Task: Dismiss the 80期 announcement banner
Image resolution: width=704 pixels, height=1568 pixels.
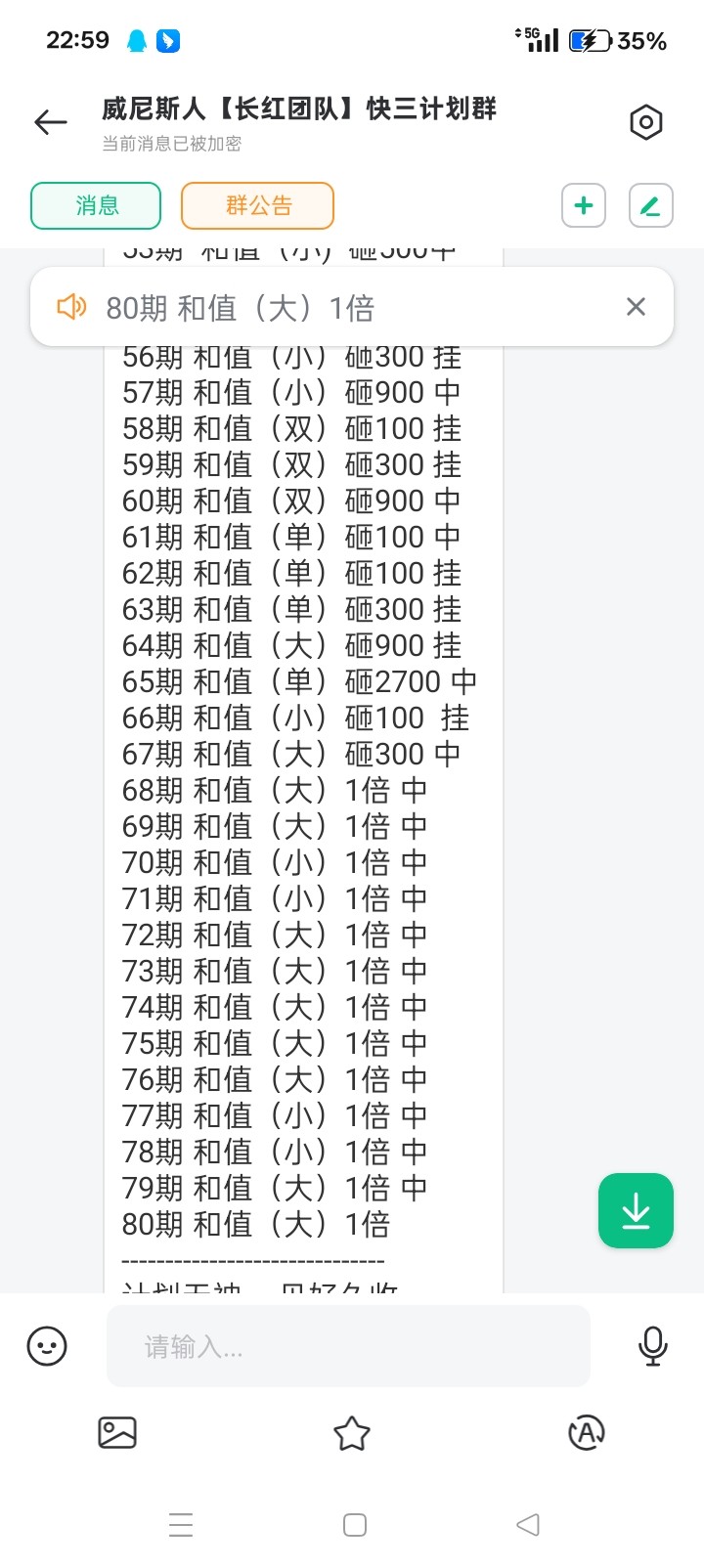Action: [636, 306]
